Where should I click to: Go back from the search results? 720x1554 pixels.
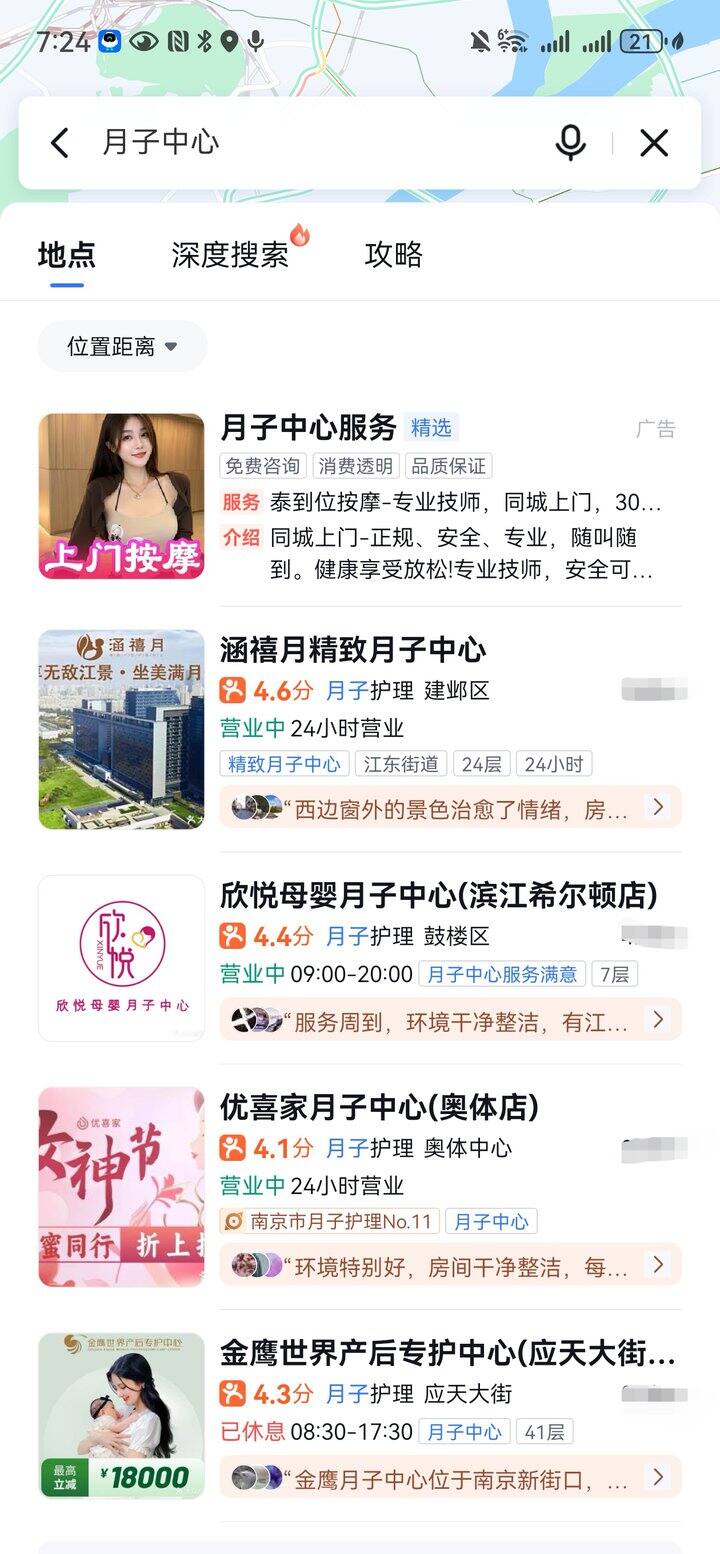[x=60, y=143]
